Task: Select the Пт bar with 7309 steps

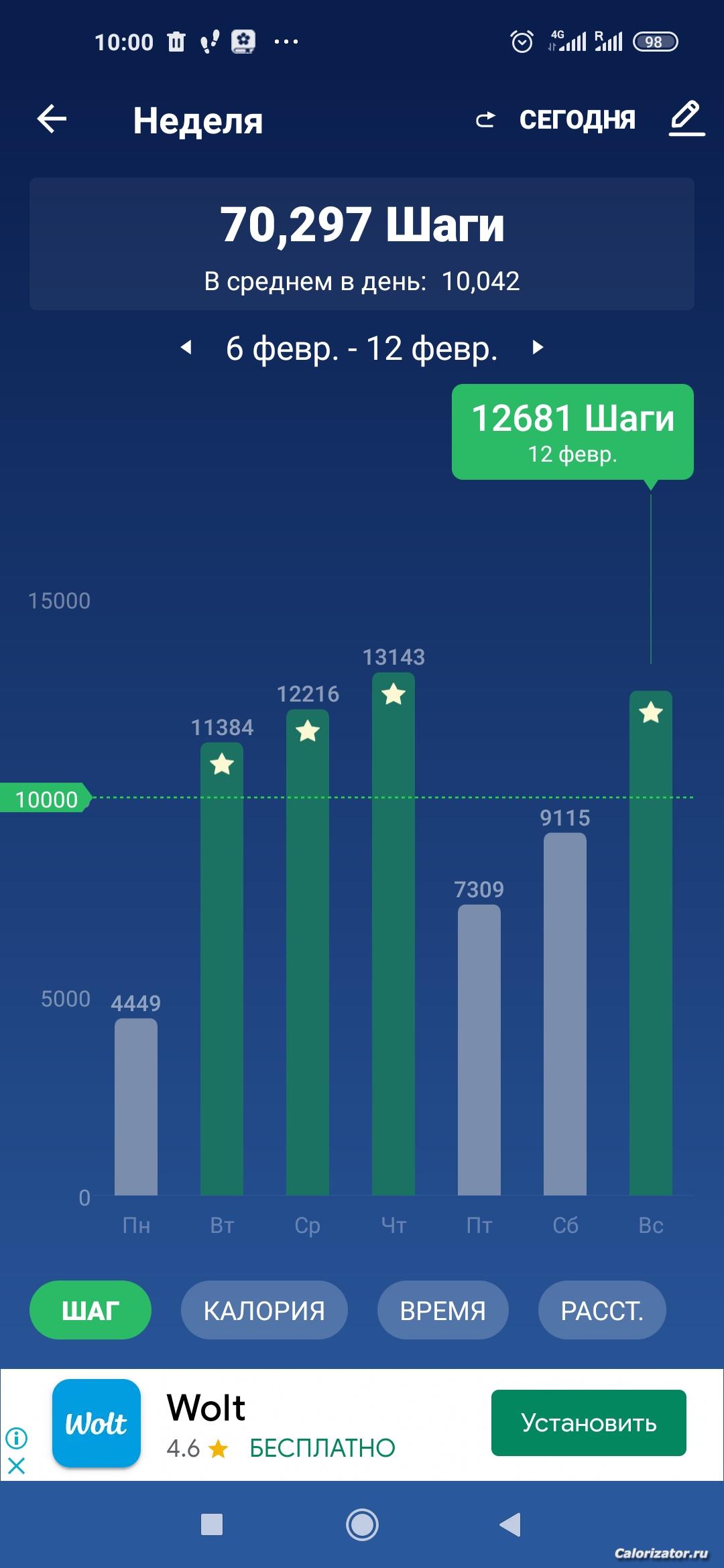Action: point(479,1049)
